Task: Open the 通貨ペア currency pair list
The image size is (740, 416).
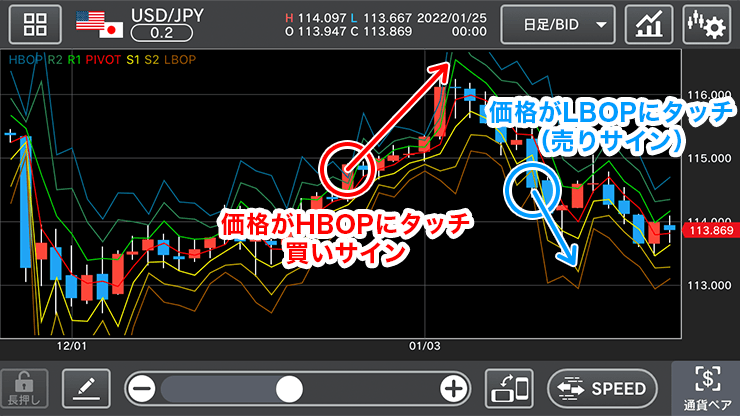Action: 706,388
